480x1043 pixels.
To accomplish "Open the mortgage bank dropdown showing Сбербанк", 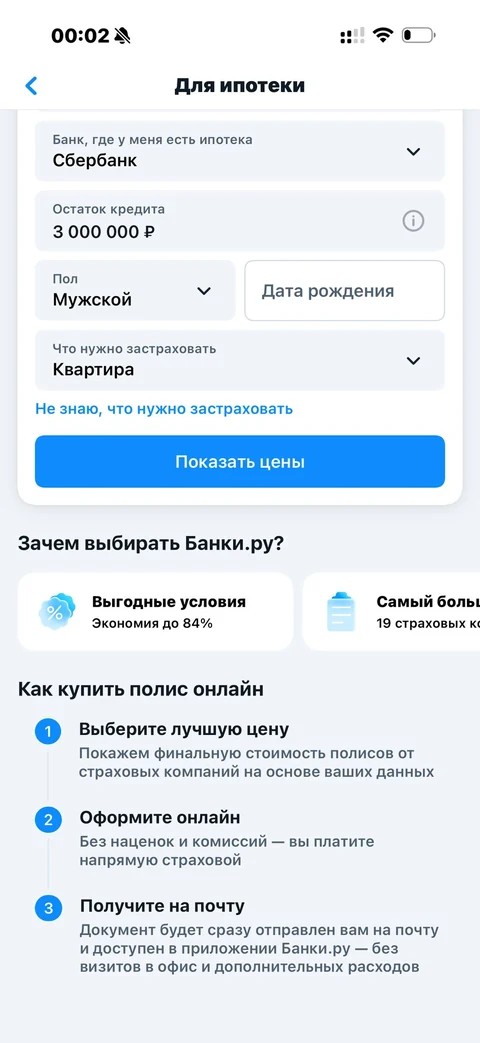I will [x=239, y=151].
